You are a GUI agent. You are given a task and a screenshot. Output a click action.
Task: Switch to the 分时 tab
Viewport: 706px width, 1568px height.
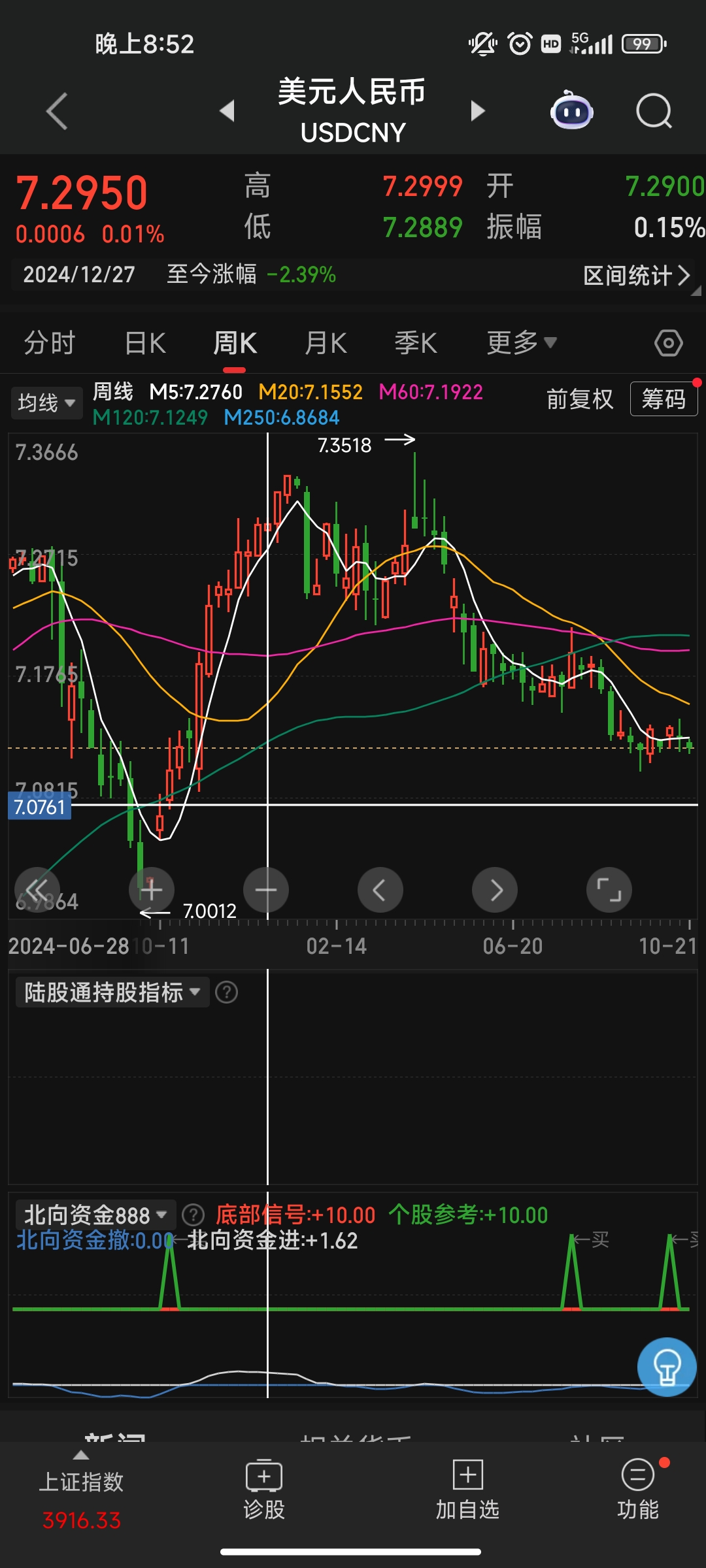[50, 343]
